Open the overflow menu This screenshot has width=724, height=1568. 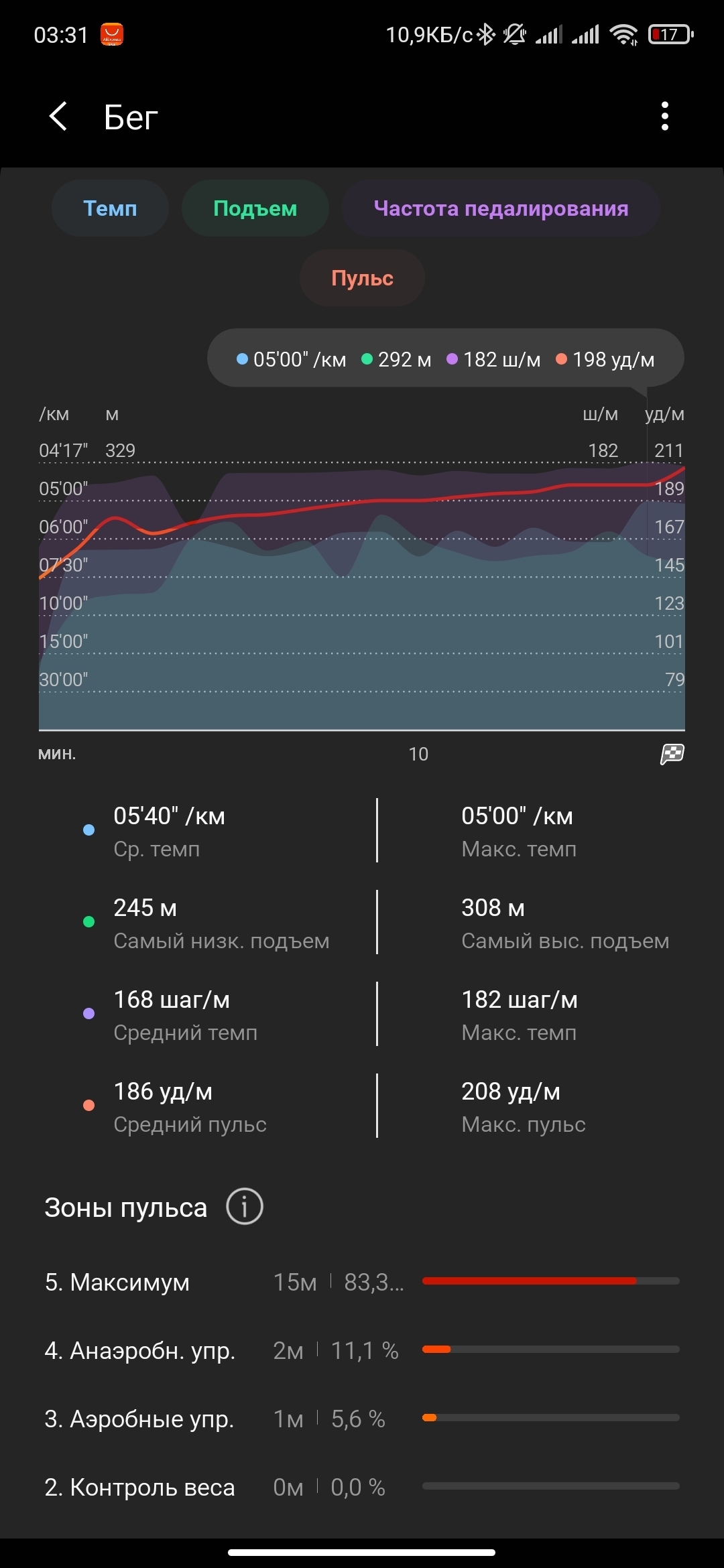pyautogui.click(x=664, y=117)
